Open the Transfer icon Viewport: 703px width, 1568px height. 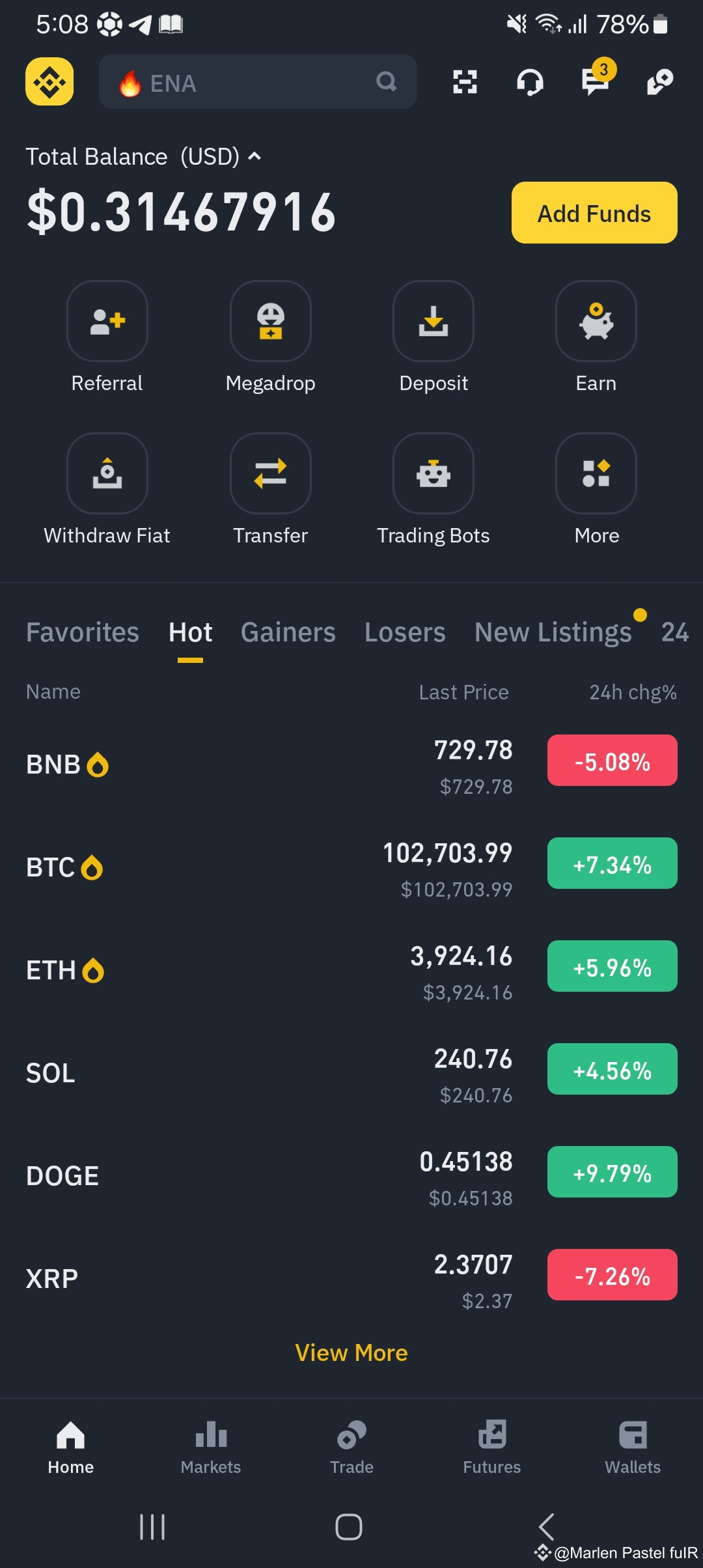(270, 474)
